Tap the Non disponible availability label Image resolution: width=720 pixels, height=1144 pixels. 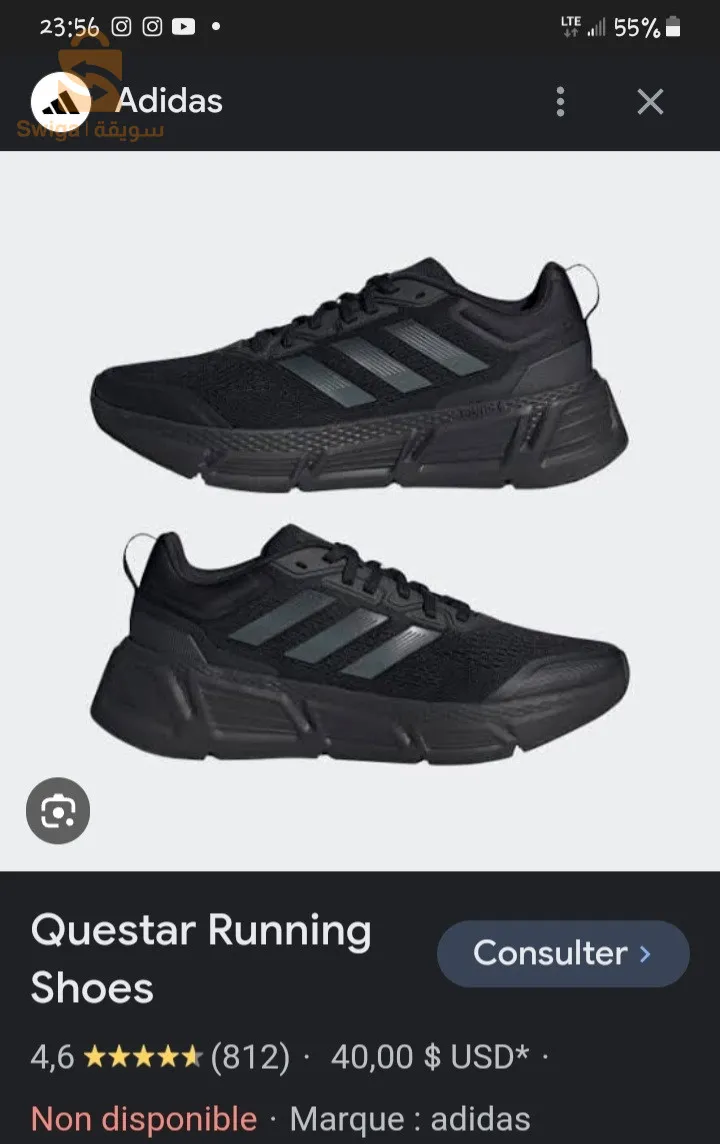(x=144, y=1118)
